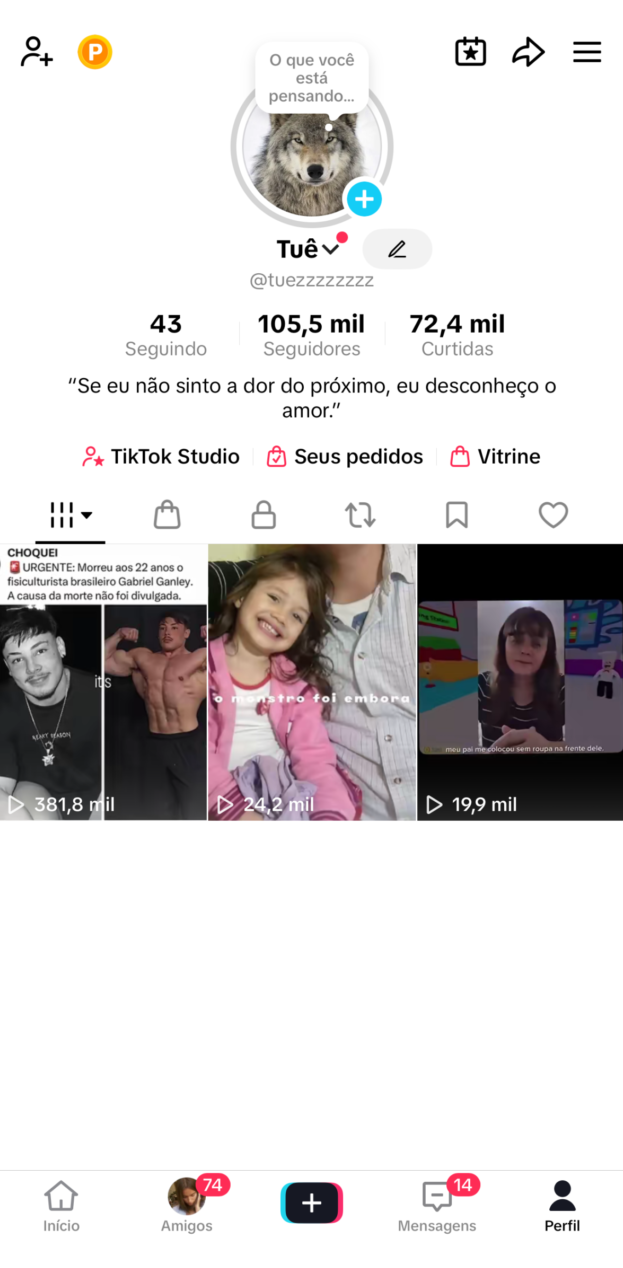Switch to the shopping bag tab
This screenshot has height=1268, width=623.
click(x=167, y=515)
